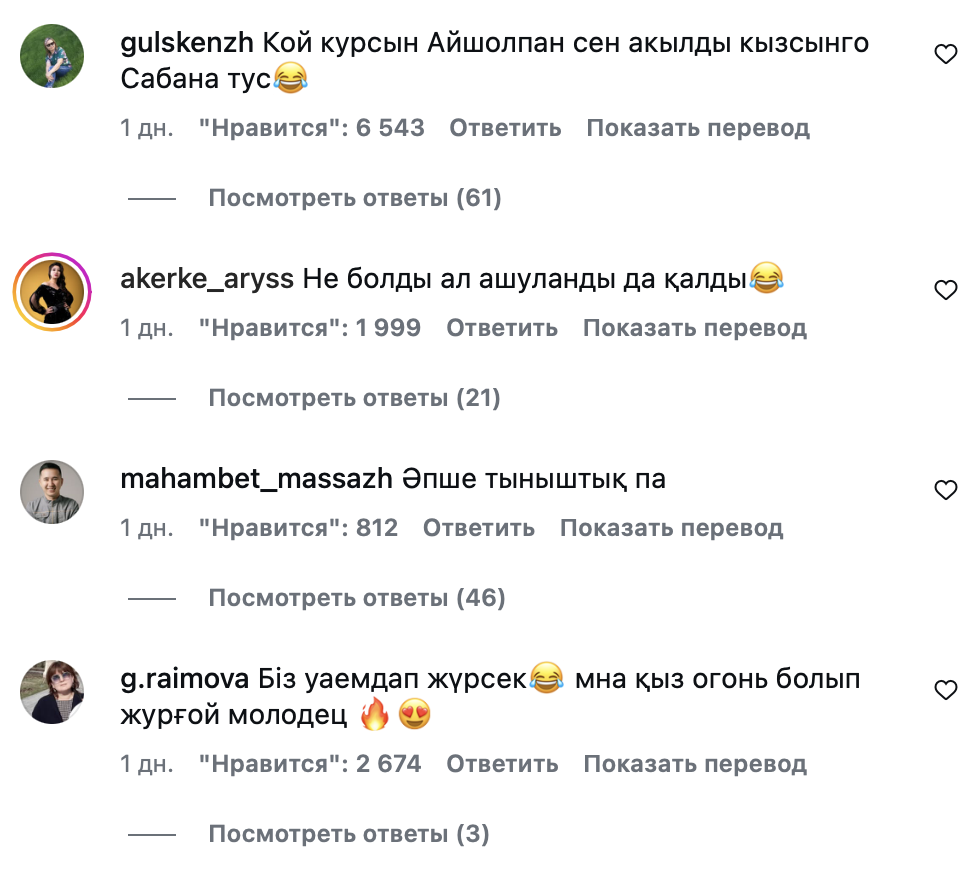Like the comment from g.raimova
This screenshot has width=976, height=875.
945,690
